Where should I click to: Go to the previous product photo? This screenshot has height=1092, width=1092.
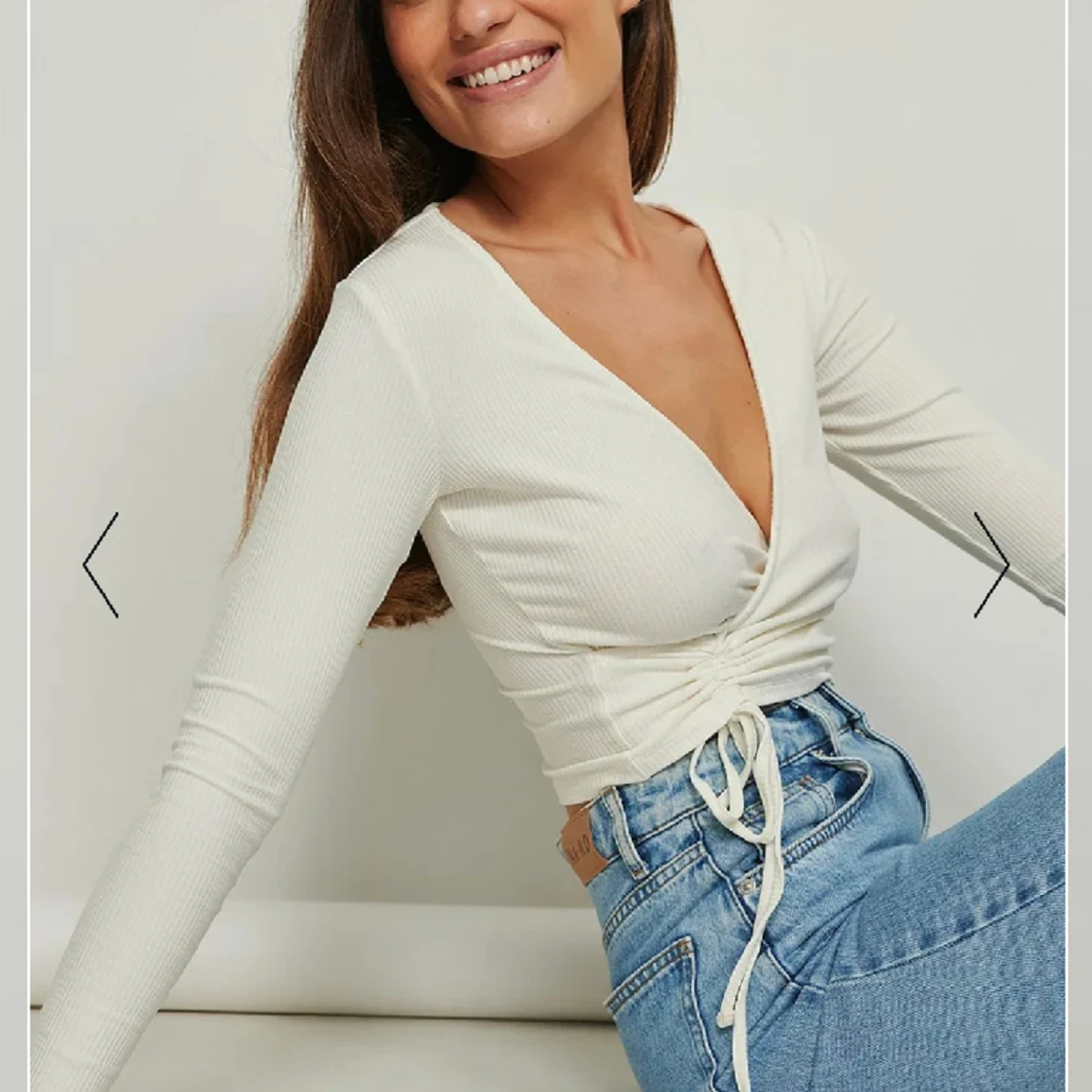click(101, 565)
